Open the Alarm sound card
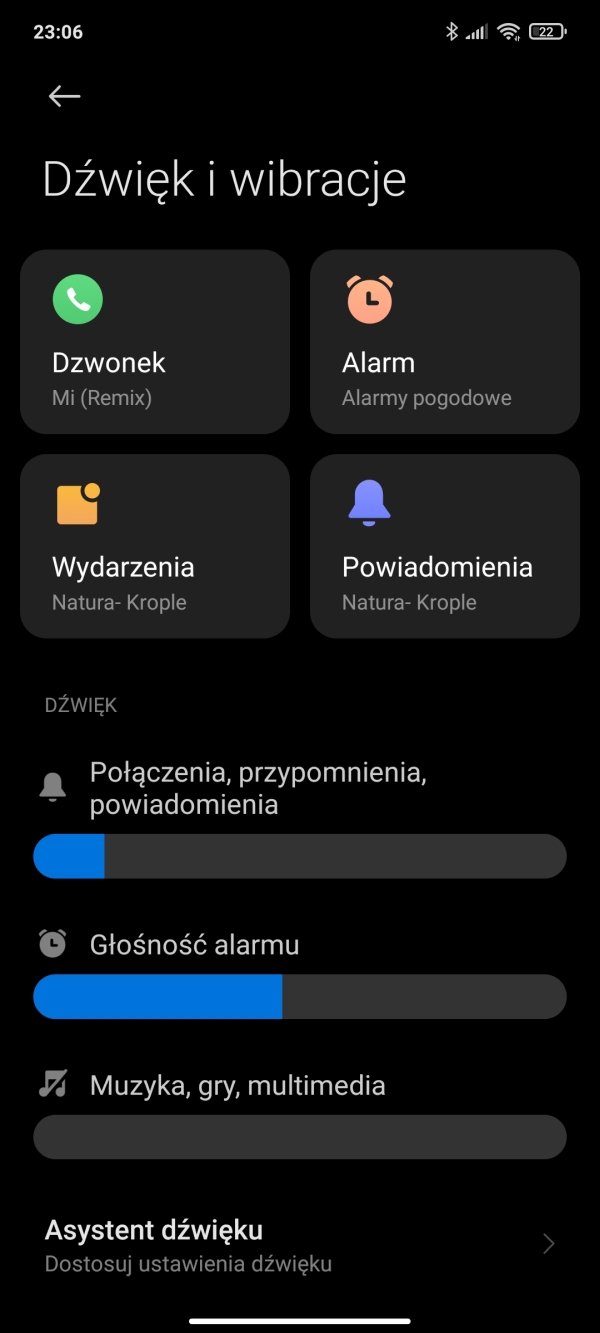Image resolution: width=600 pixels, height=1333 pixels. pyautogui.click(x=445, y=341)
